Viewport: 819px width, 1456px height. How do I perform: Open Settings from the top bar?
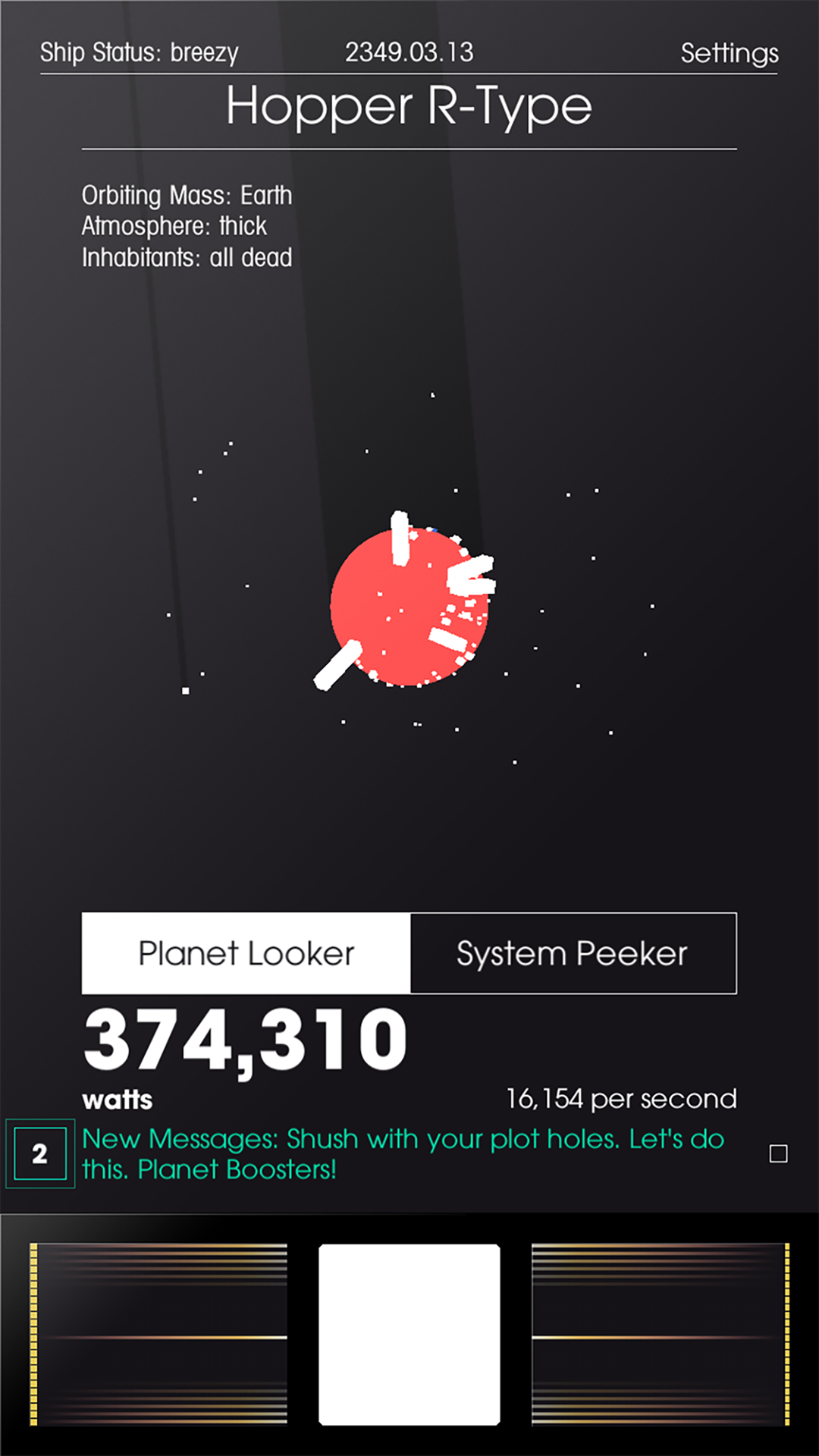(x=730, y=53)
